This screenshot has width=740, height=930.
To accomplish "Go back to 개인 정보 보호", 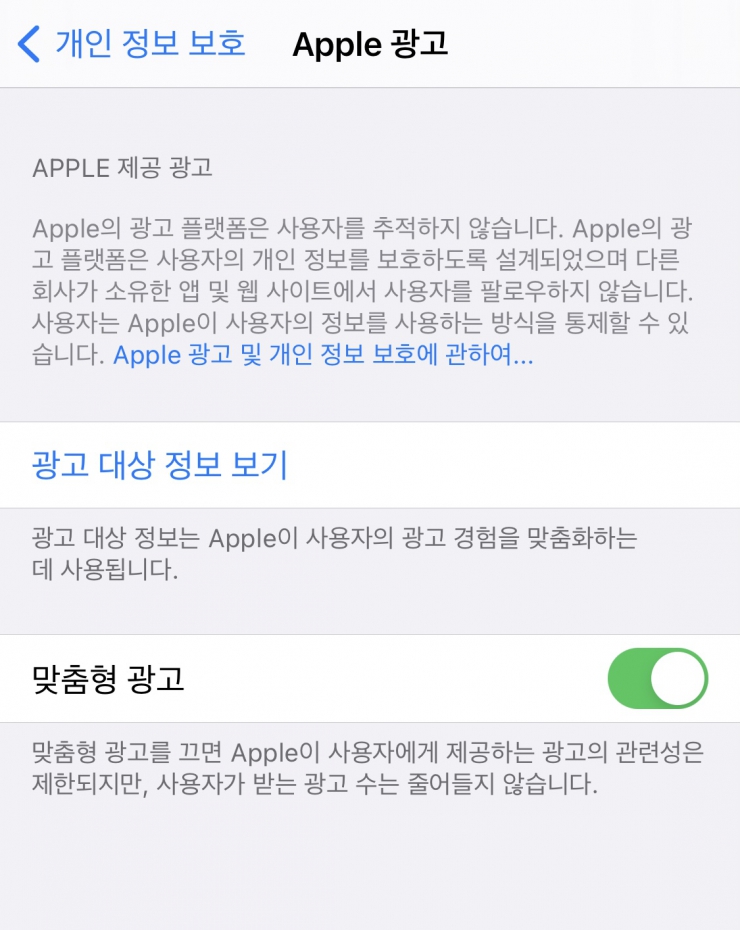I will pyautogui.click(x=132, y=45).
